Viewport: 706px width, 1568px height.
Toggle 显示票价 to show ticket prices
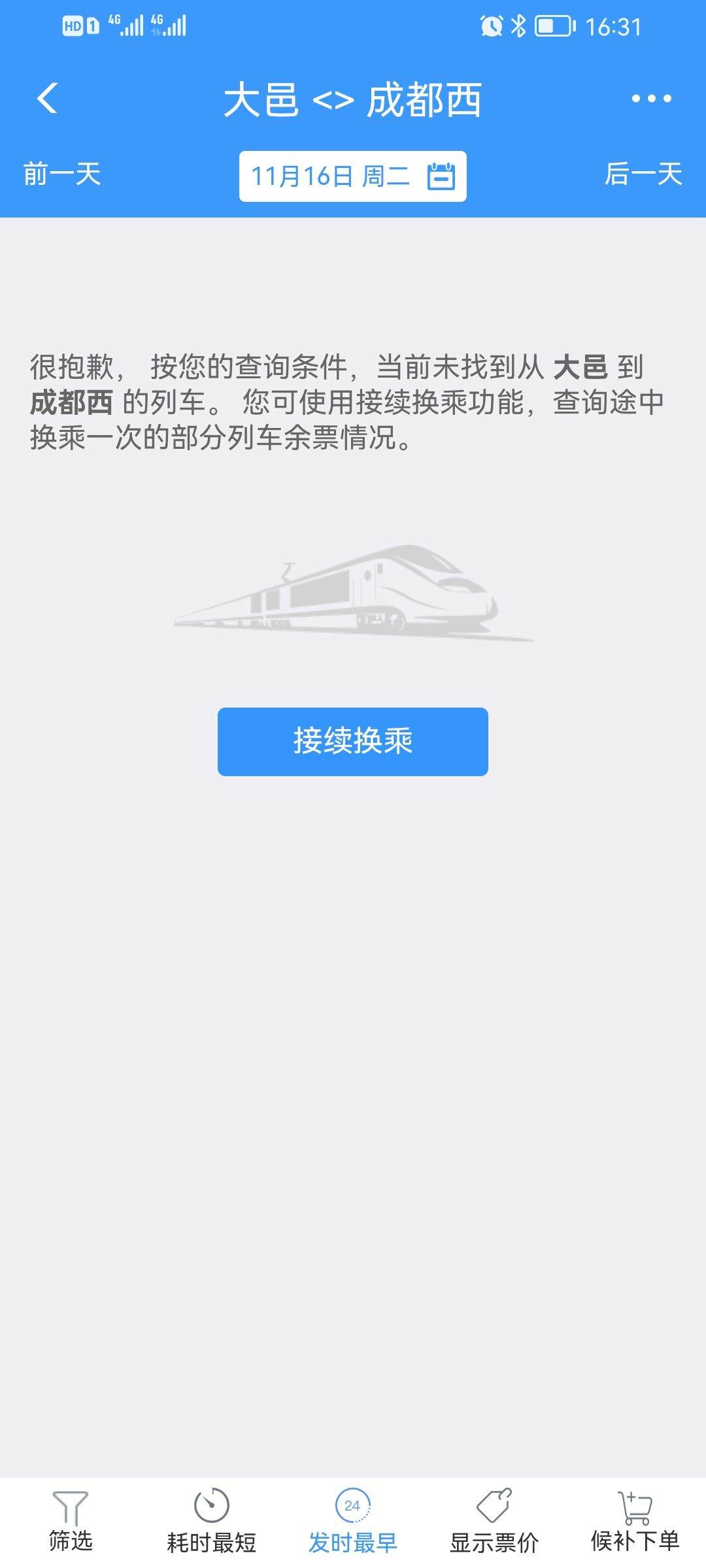tap(494, 1522)
